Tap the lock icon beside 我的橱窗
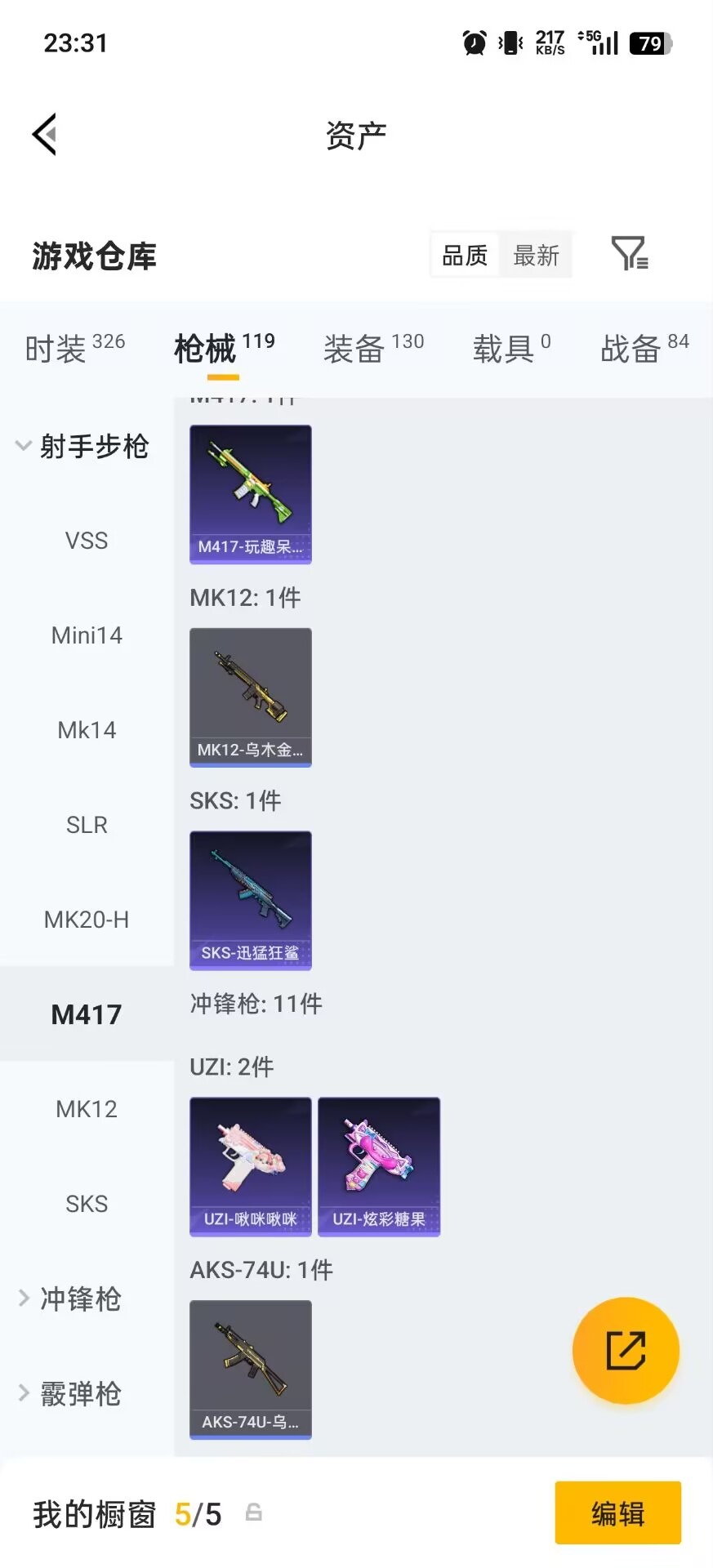The height and width of the screenshot is (1568, 713). point(253,1513)
